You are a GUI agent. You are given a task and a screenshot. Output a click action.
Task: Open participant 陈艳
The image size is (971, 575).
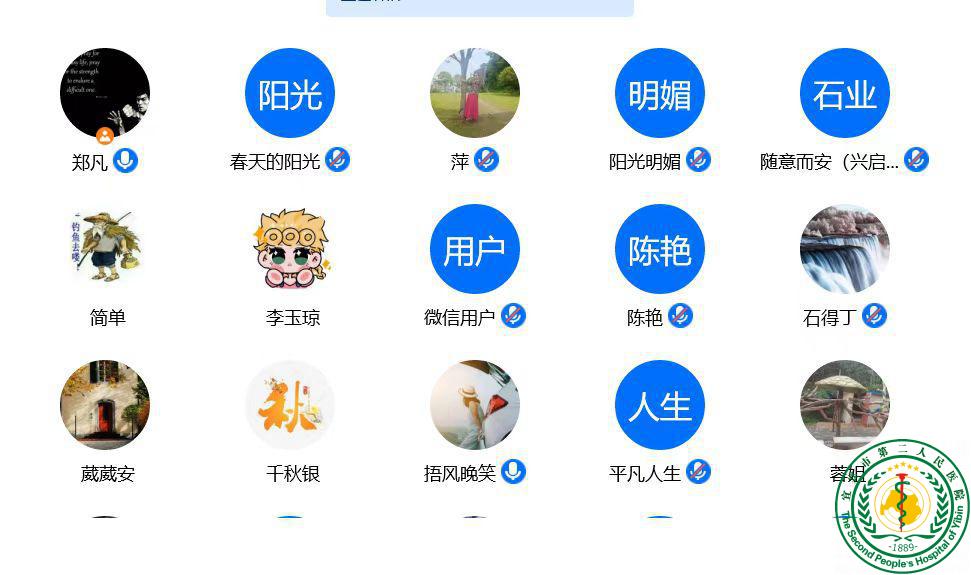pos(660,249)
